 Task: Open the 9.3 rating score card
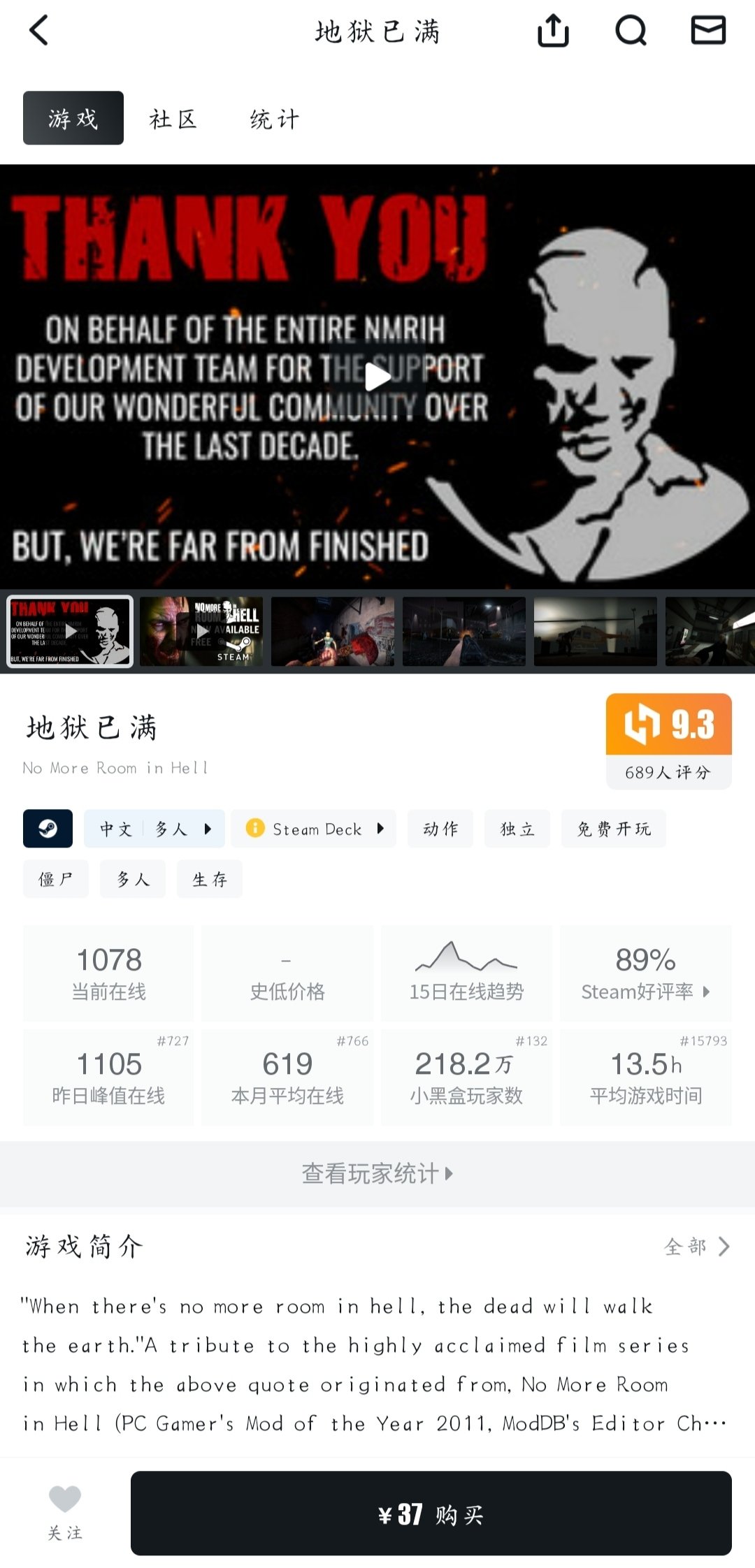(x=668, y=741)
